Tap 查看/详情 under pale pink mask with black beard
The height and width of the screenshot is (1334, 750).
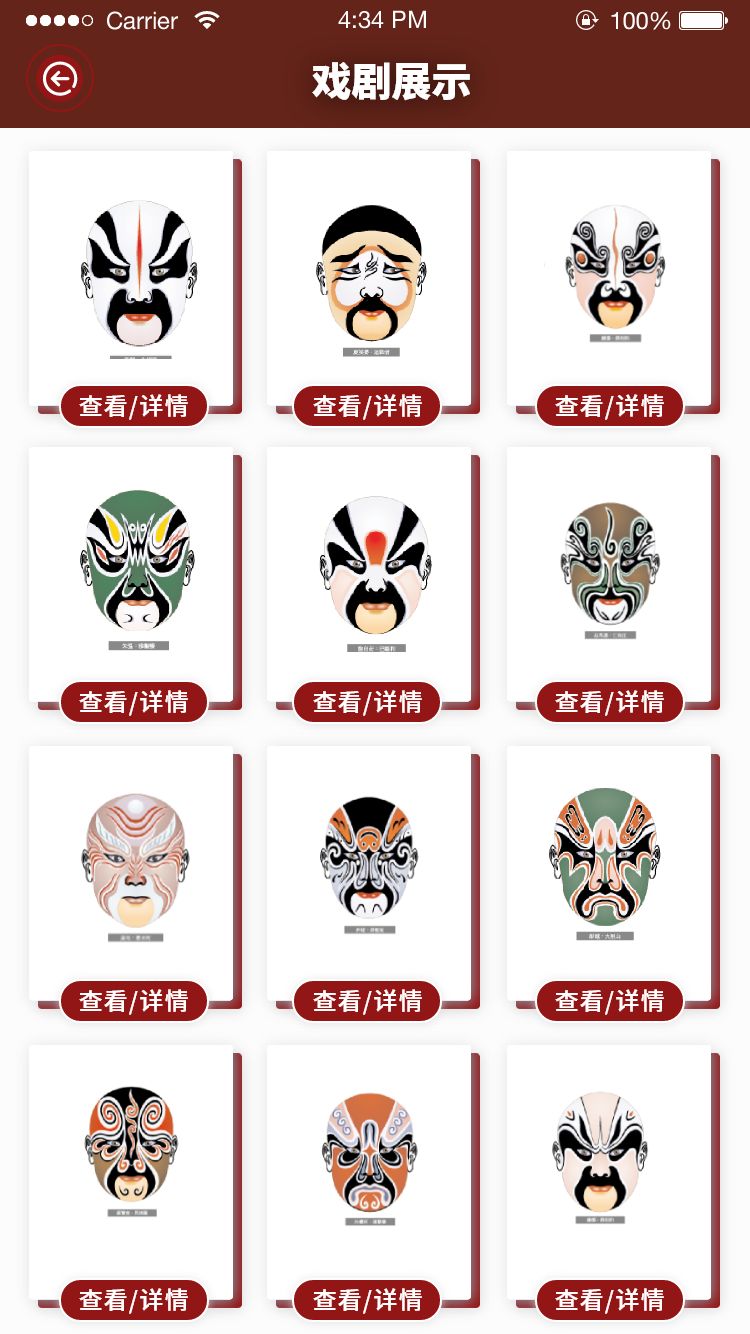click(609, 1300)
